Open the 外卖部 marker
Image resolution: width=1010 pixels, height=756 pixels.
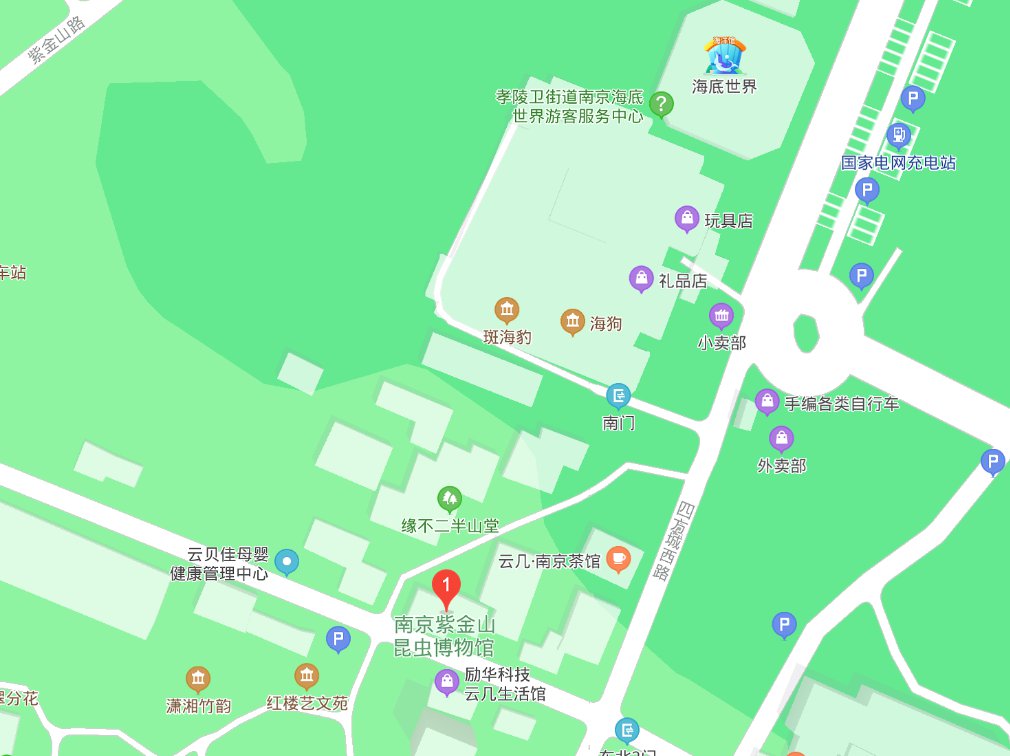(781, 438)
